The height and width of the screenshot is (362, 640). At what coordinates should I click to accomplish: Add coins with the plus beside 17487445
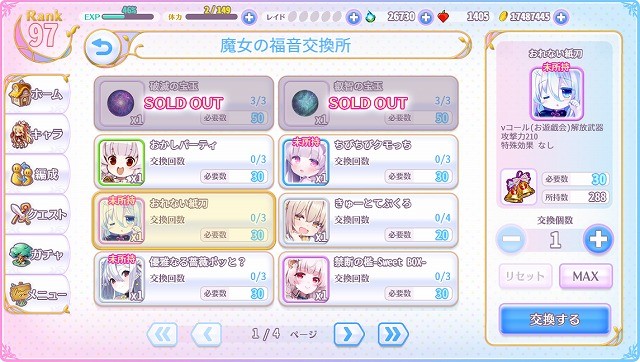click(x=561, y=17)
